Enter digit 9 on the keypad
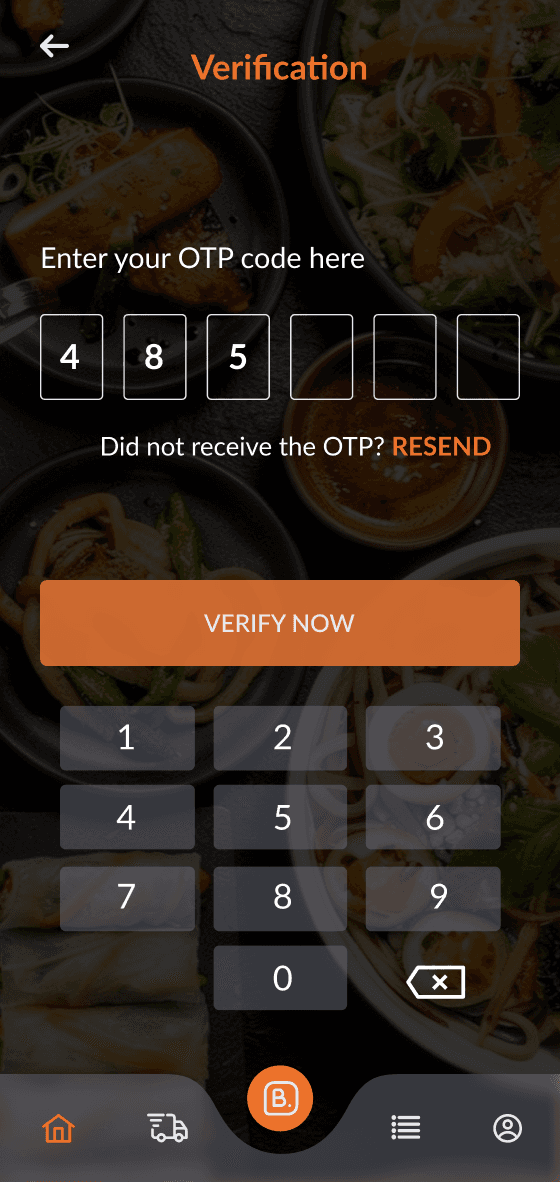The height and width of the screenshot is (1182, 560). (x=433, y=898)
